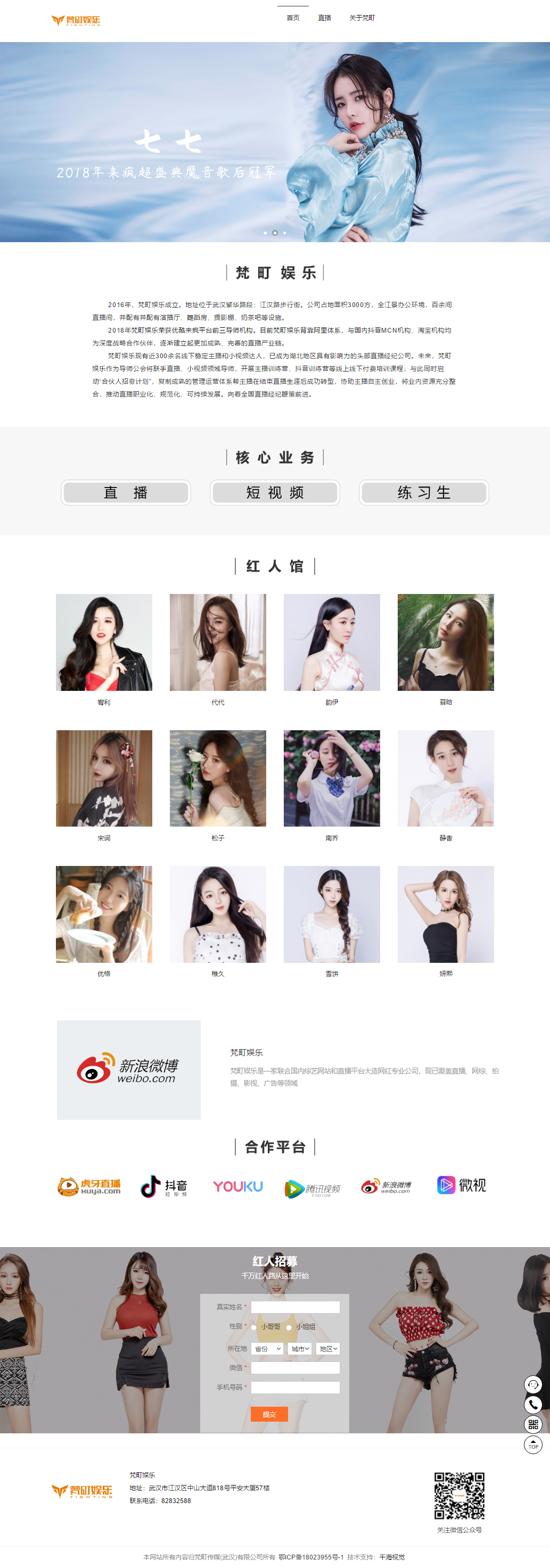Open the 千海视觉 tech support link

[392, 1556]
